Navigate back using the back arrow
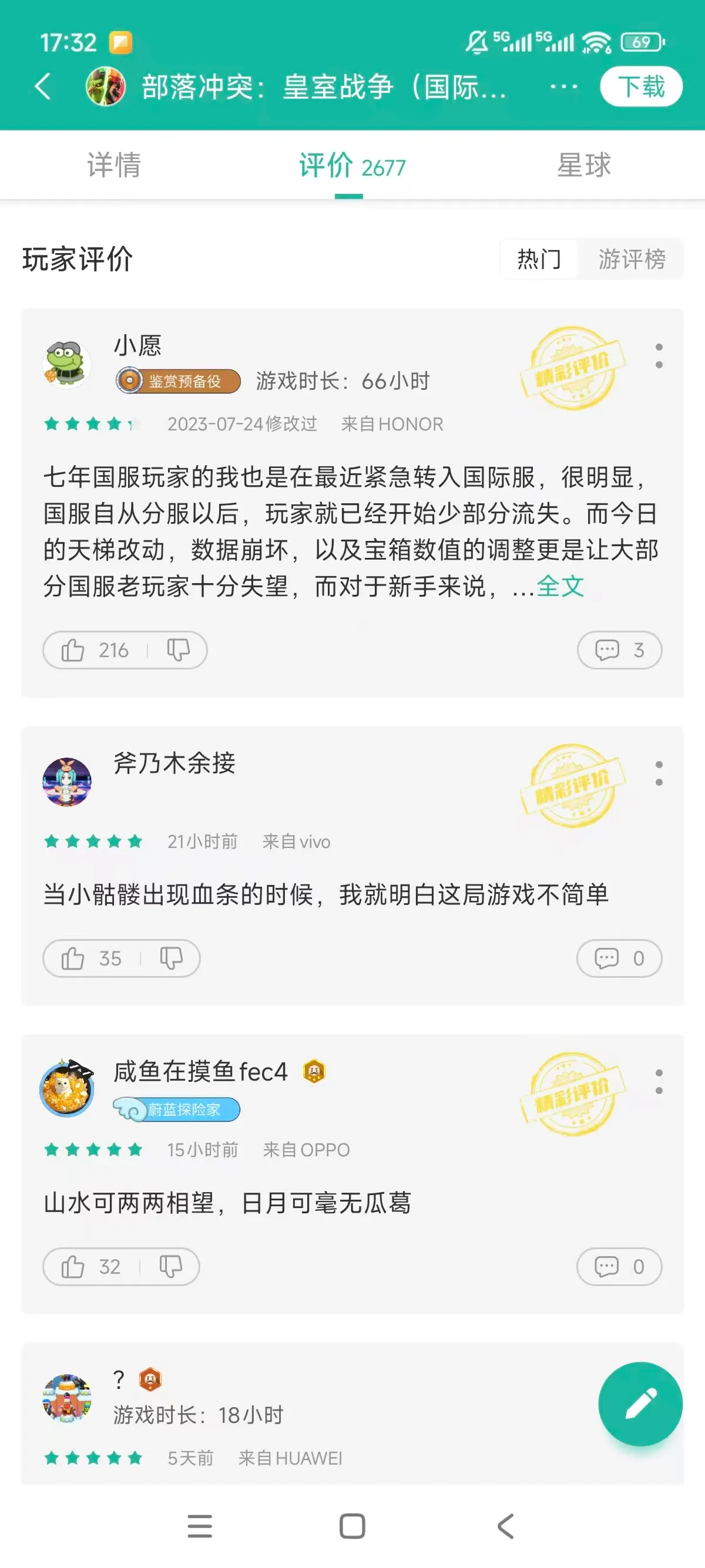The width and height of the screenshot is (705, 1568). [x=43, y=86]
